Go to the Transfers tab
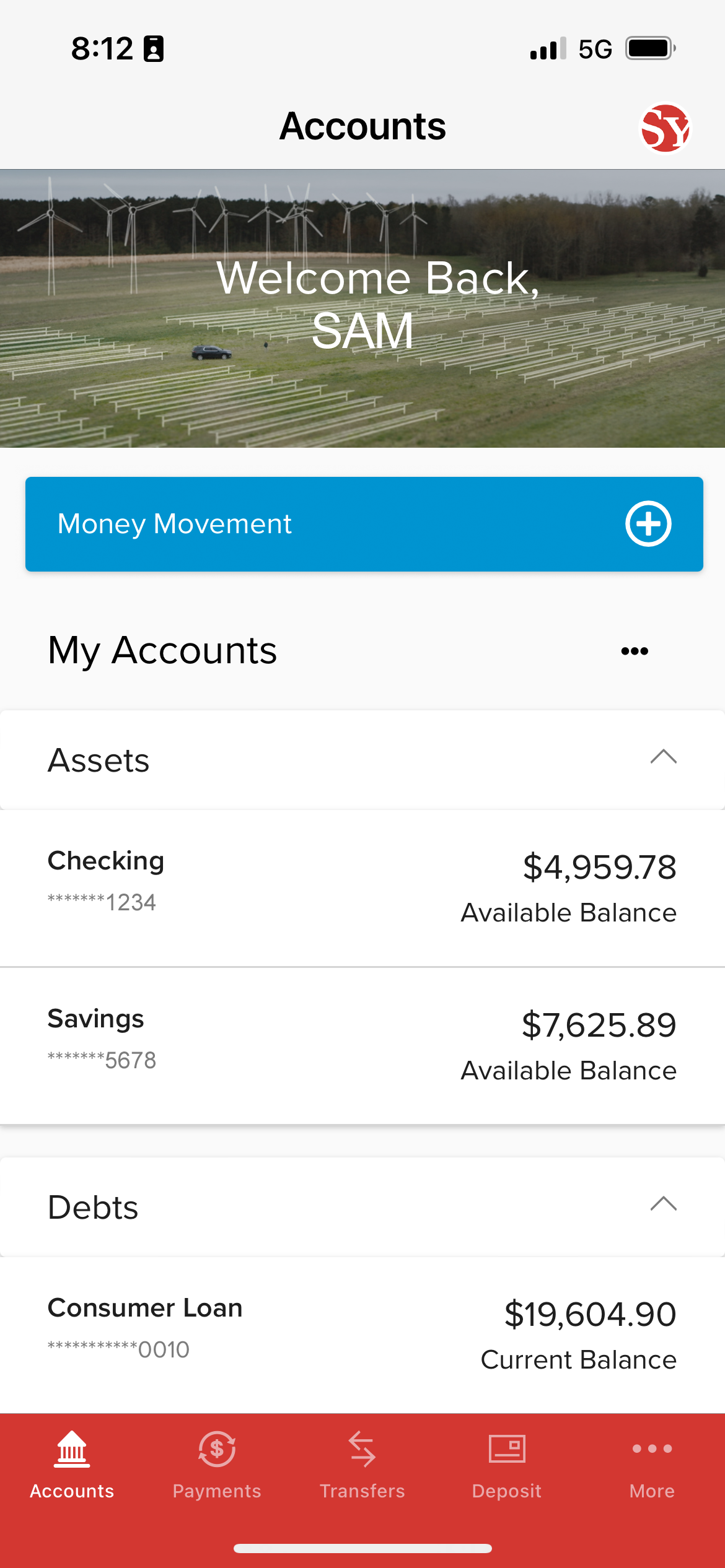The height and width of the screenshot is (1568, 725). click(362, 1465)
